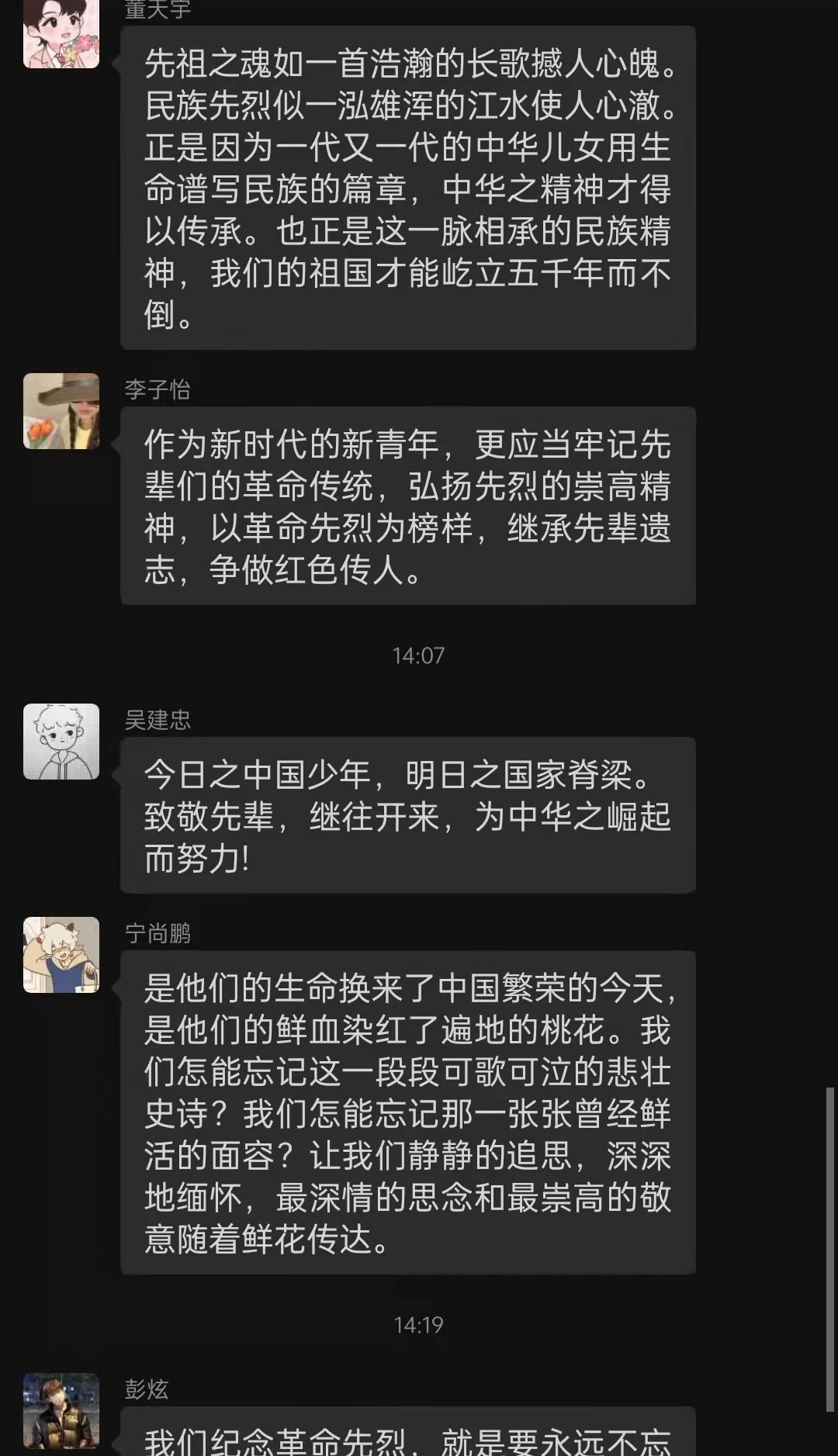Open 董天宇's profile avatar
838x1456 pixels.
point(61,33)
